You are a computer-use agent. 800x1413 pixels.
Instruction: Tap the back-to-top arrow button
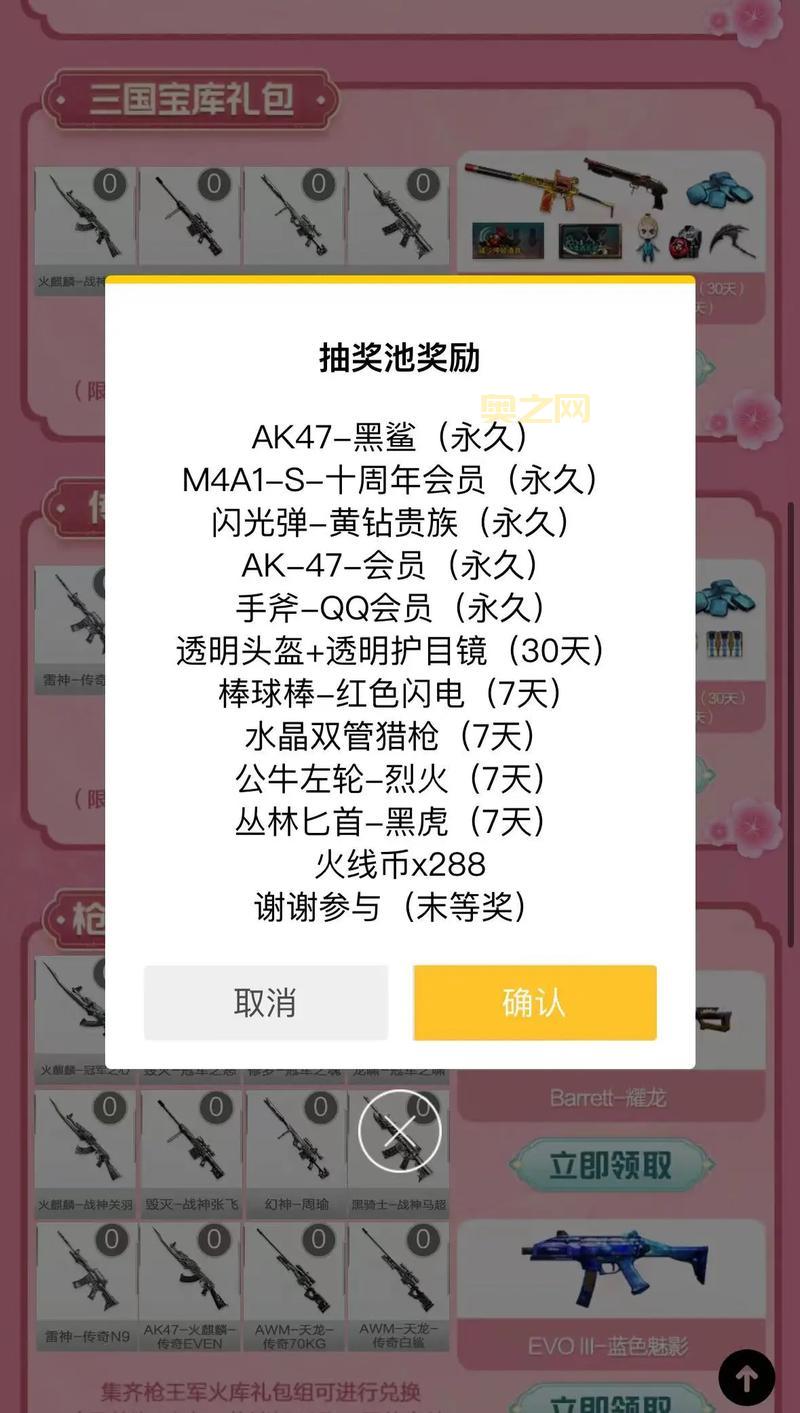pyautogui.click(x=748, y=1376)
